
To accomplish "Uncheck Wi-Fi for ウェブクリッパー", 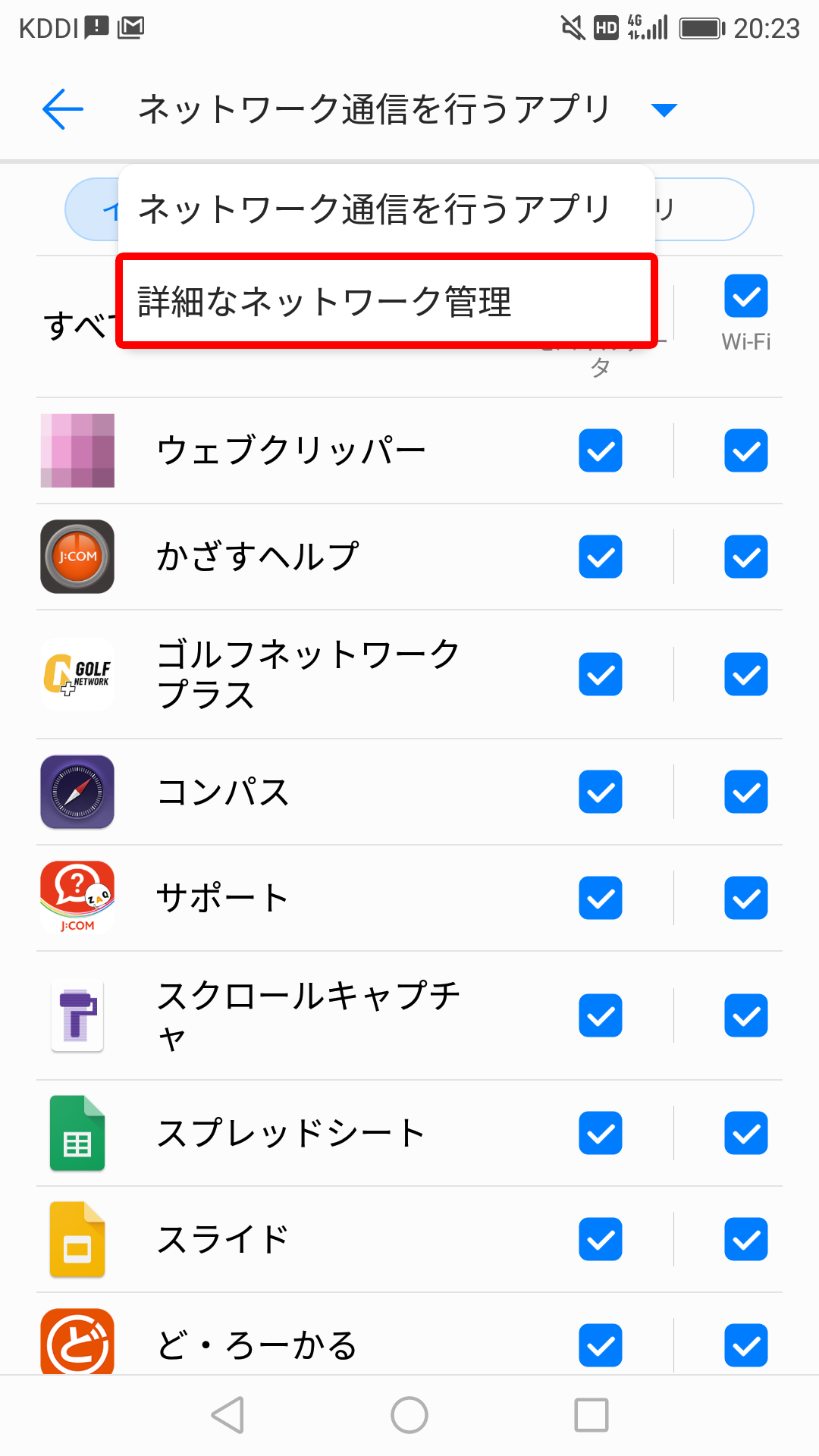I will coord(746,450).
